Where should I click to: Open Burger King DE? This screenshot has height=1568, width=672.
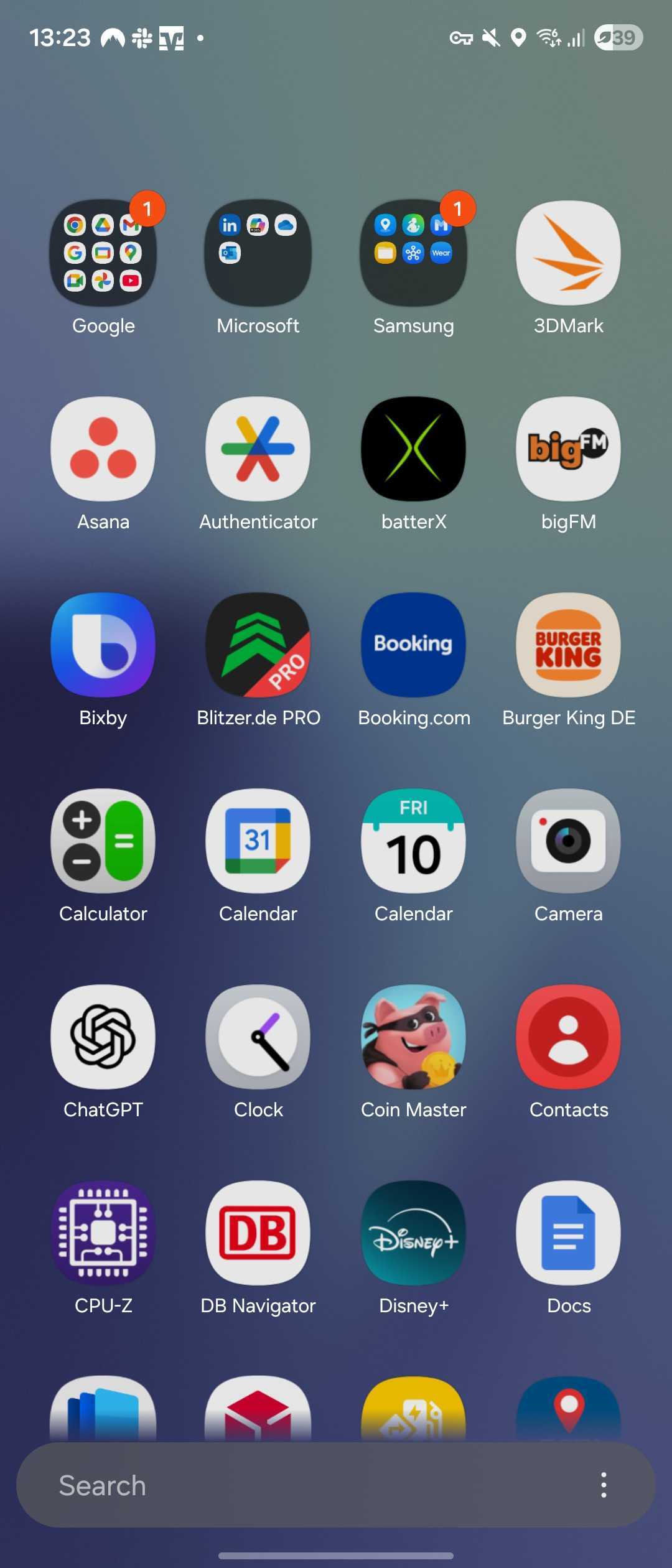(x=568, y=645)
